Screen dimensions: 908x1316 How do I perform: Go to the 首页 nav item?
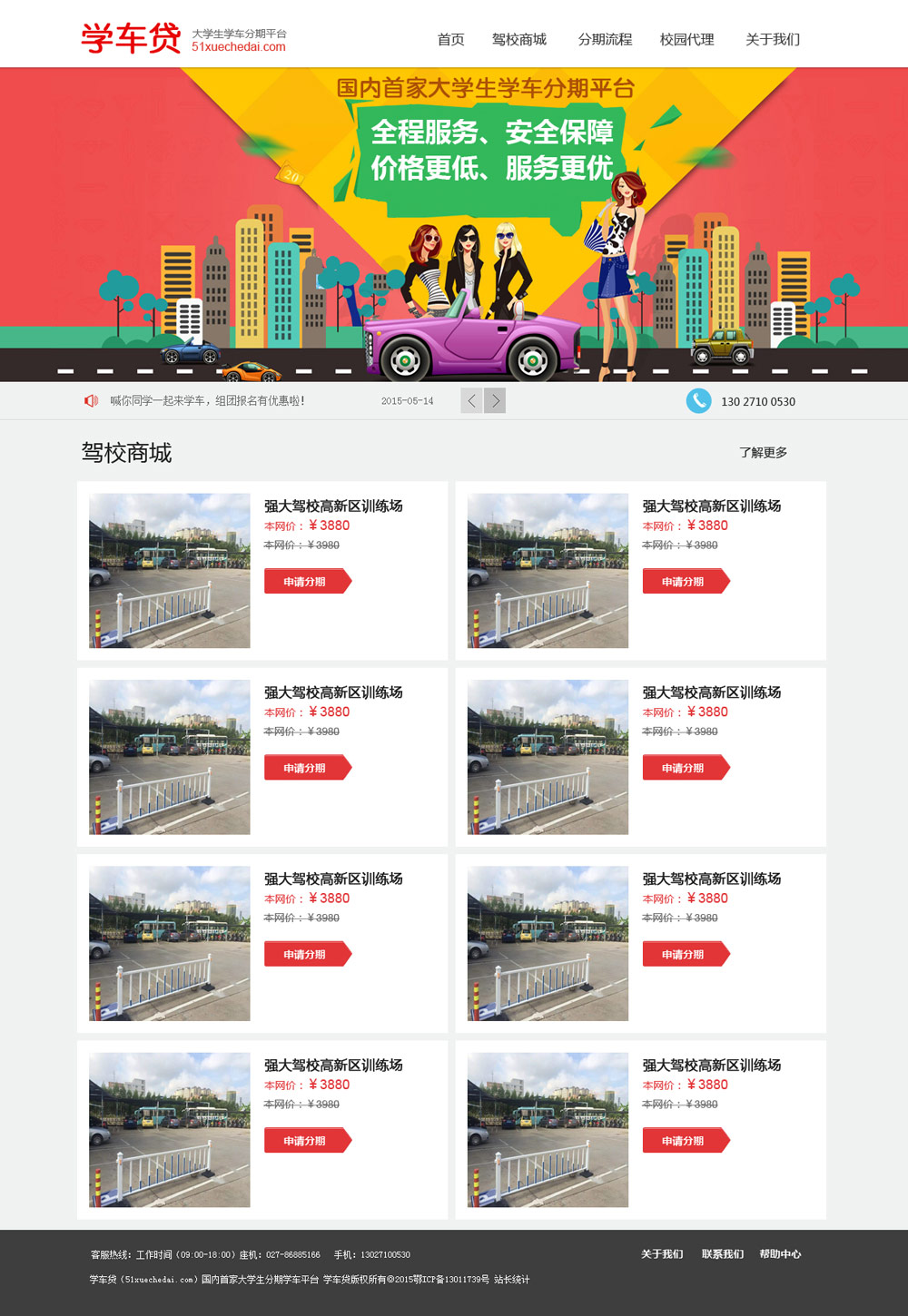450,40
